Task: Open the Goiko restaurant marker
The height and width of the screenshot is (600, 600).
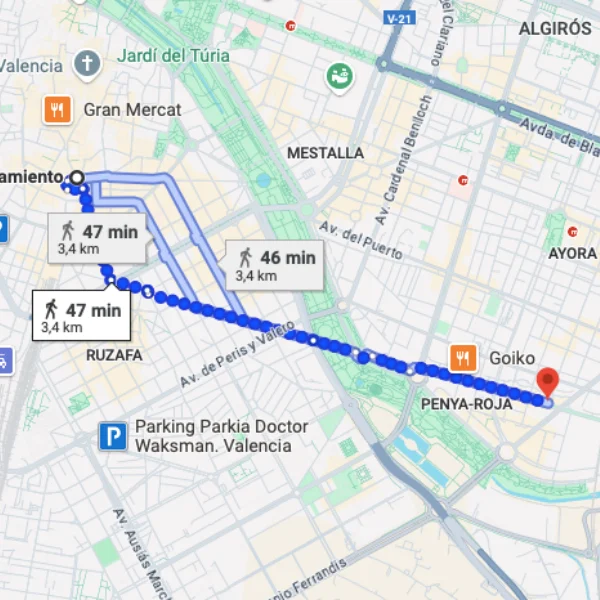Action: 462,358
